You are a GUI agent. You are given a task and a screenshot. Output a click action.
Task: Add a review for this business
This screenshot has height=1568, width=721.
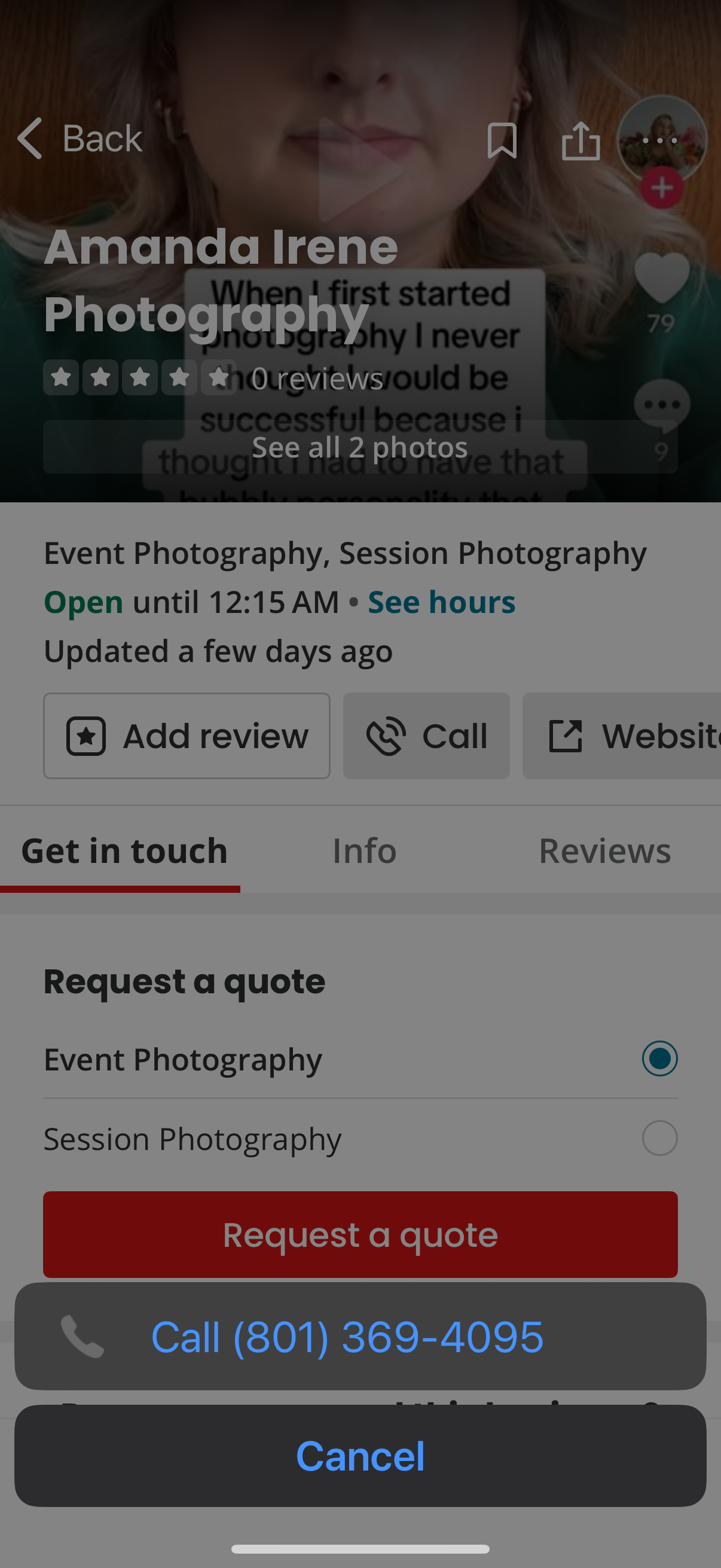coord(187,736)
